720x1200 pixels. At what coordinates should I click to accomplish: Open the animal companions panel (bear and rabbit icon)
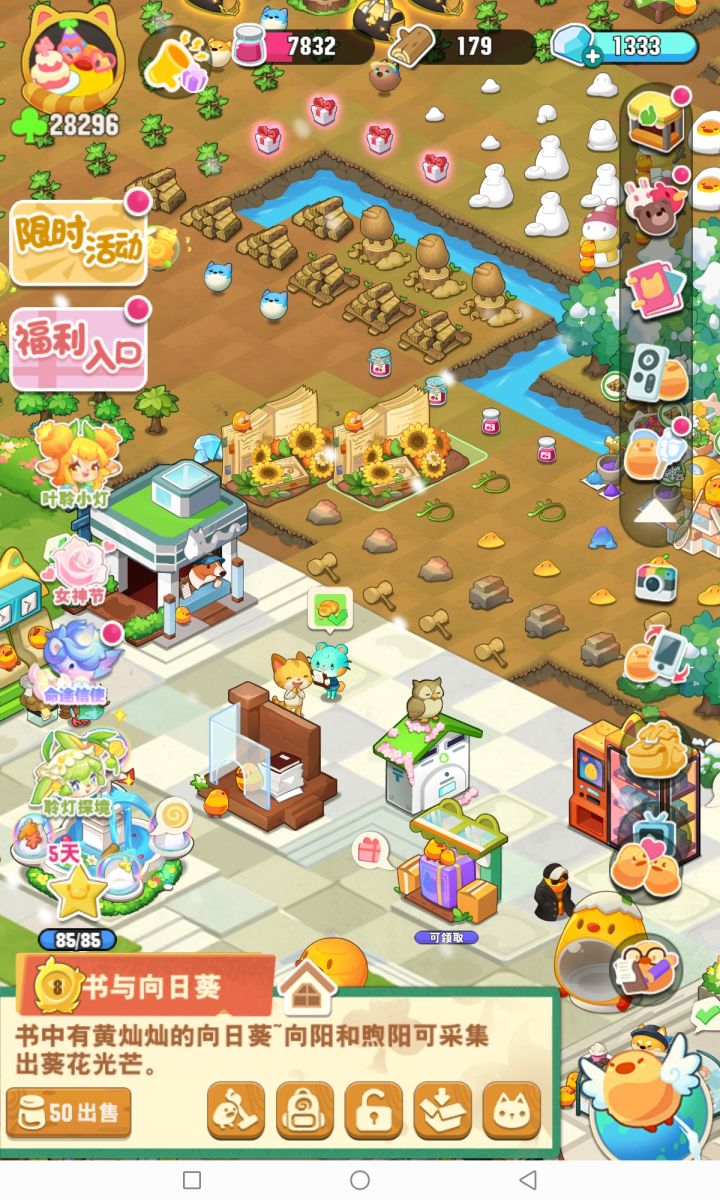pos(655,210)
